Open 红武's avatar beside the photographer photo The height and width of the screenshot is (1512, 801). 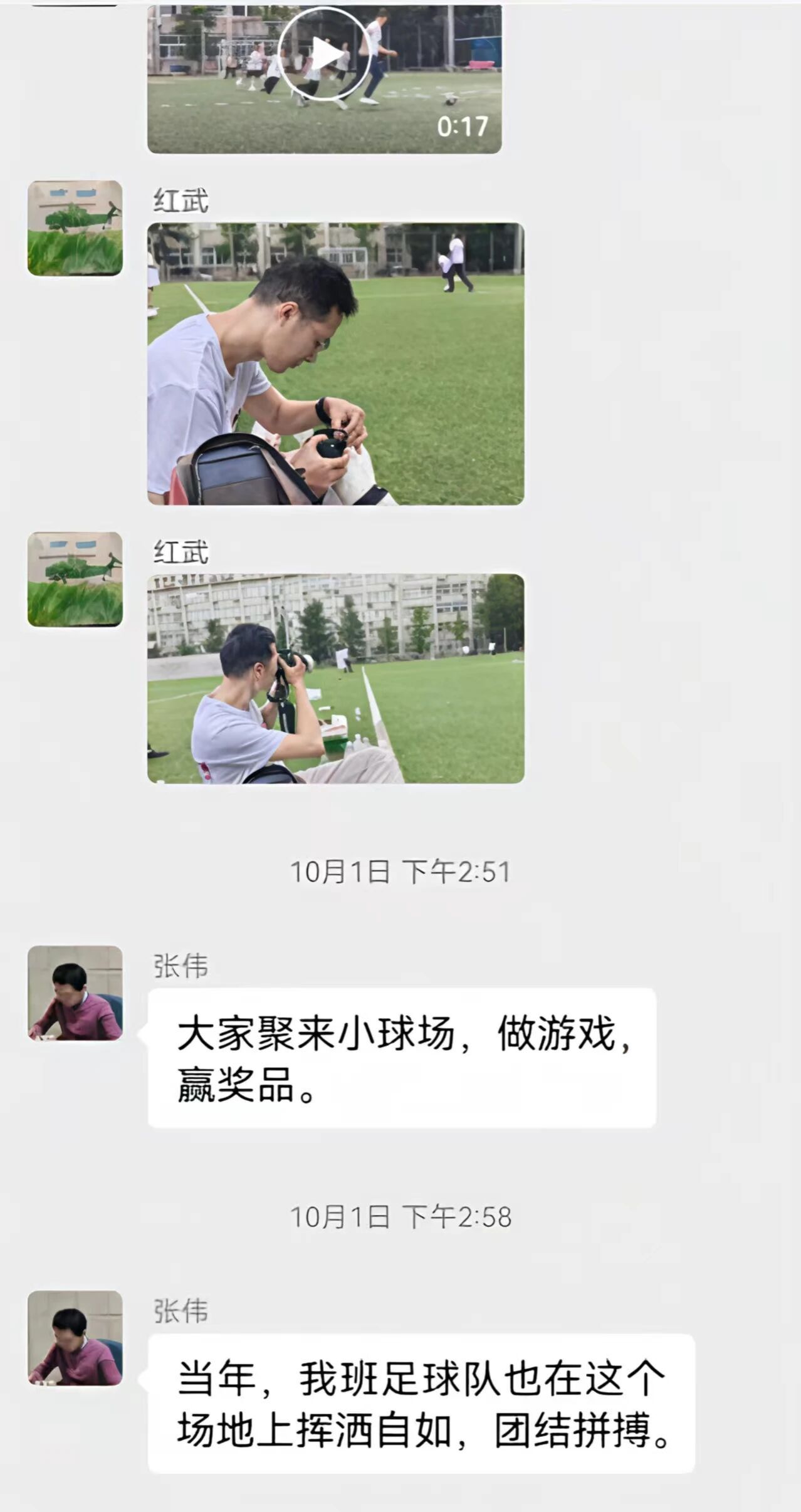coord(75,579)
